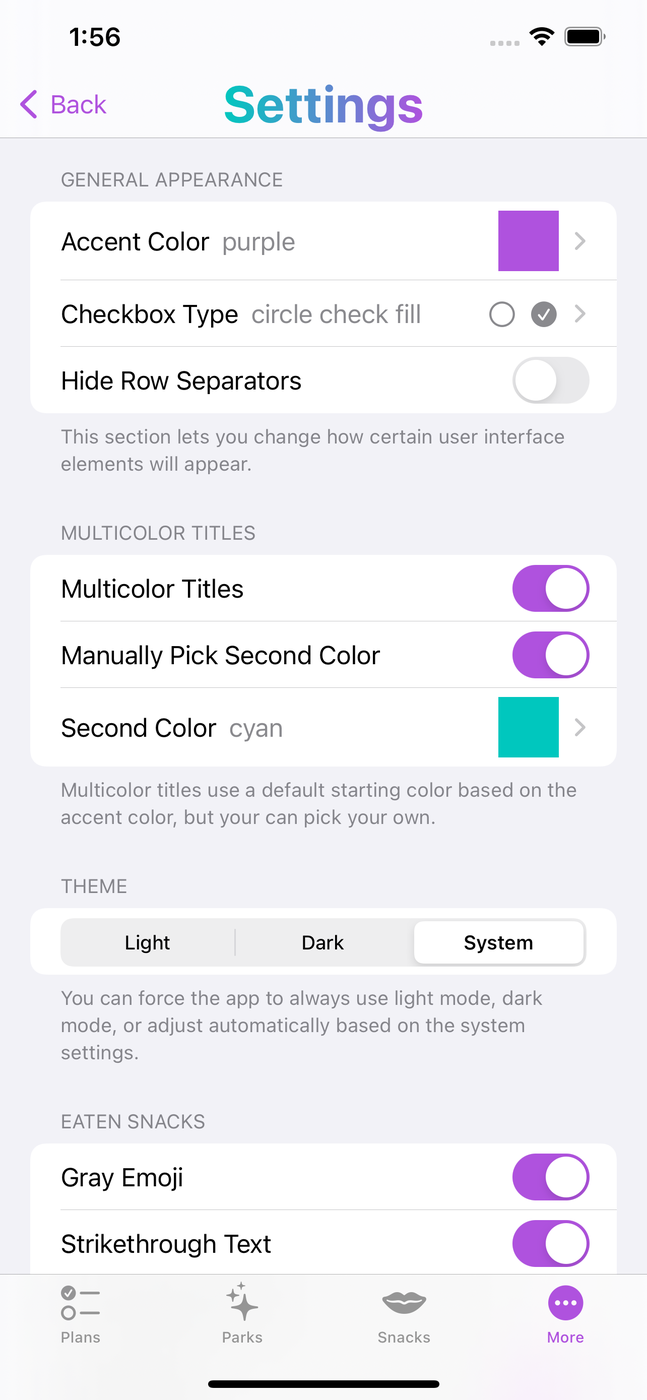The width and height of the screenshot is (647, 1400).
Task: Switch to the Parks tab
Action: click(242, 1314)
